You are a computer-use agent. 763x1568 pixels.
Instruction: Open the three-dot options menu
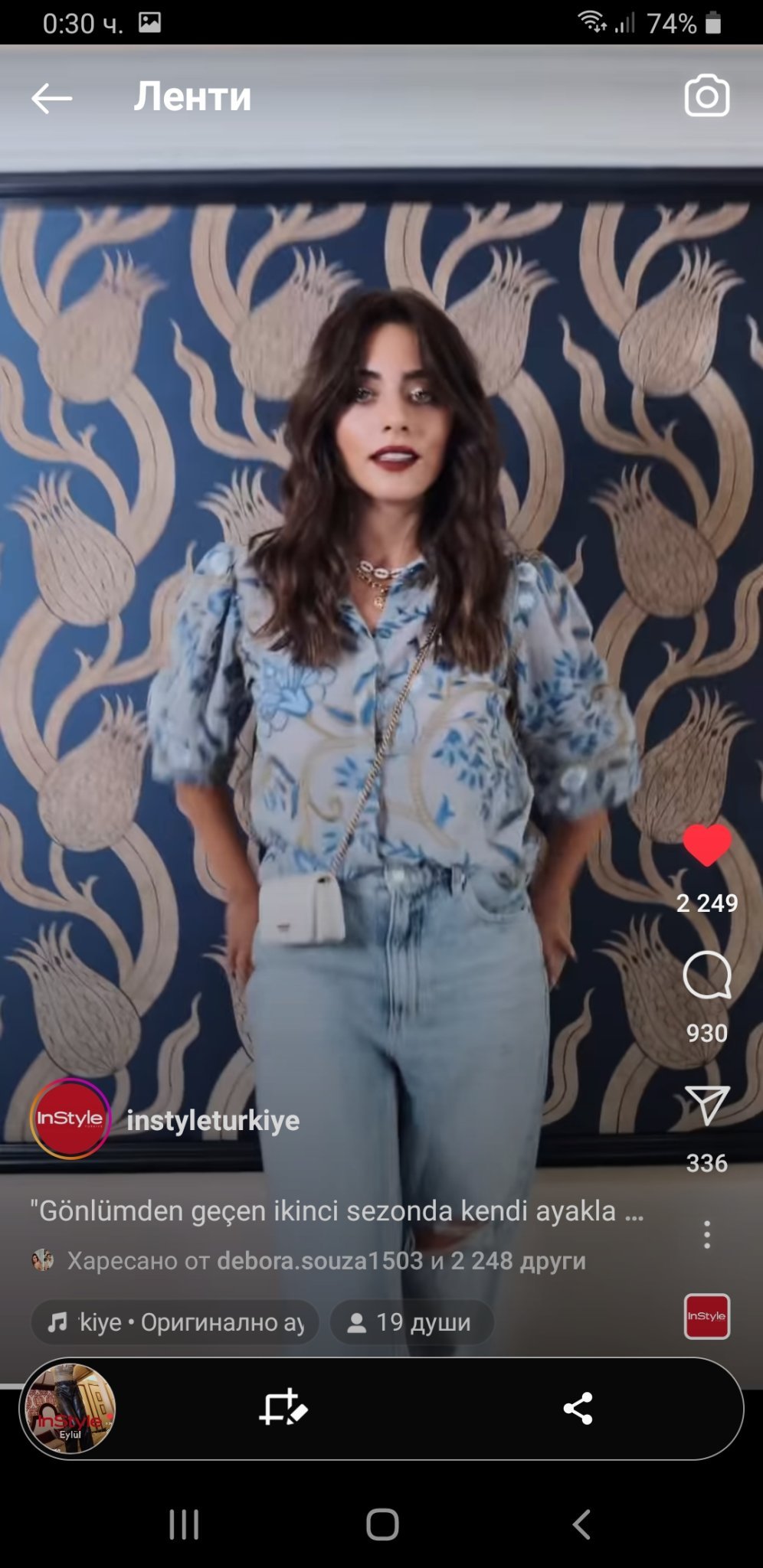click(x=706, y=1234)
